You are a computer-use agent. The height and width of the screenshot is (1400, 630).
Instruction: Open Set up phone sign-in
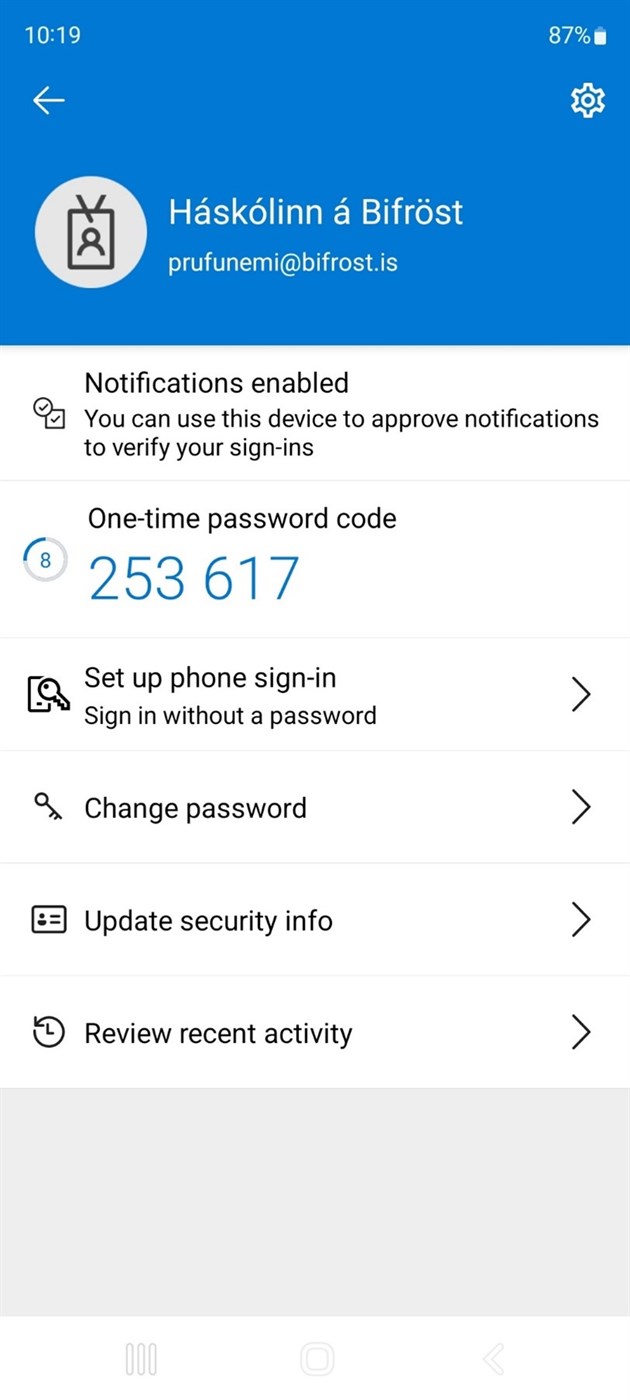pyautogui.click(x=315, y=695)
